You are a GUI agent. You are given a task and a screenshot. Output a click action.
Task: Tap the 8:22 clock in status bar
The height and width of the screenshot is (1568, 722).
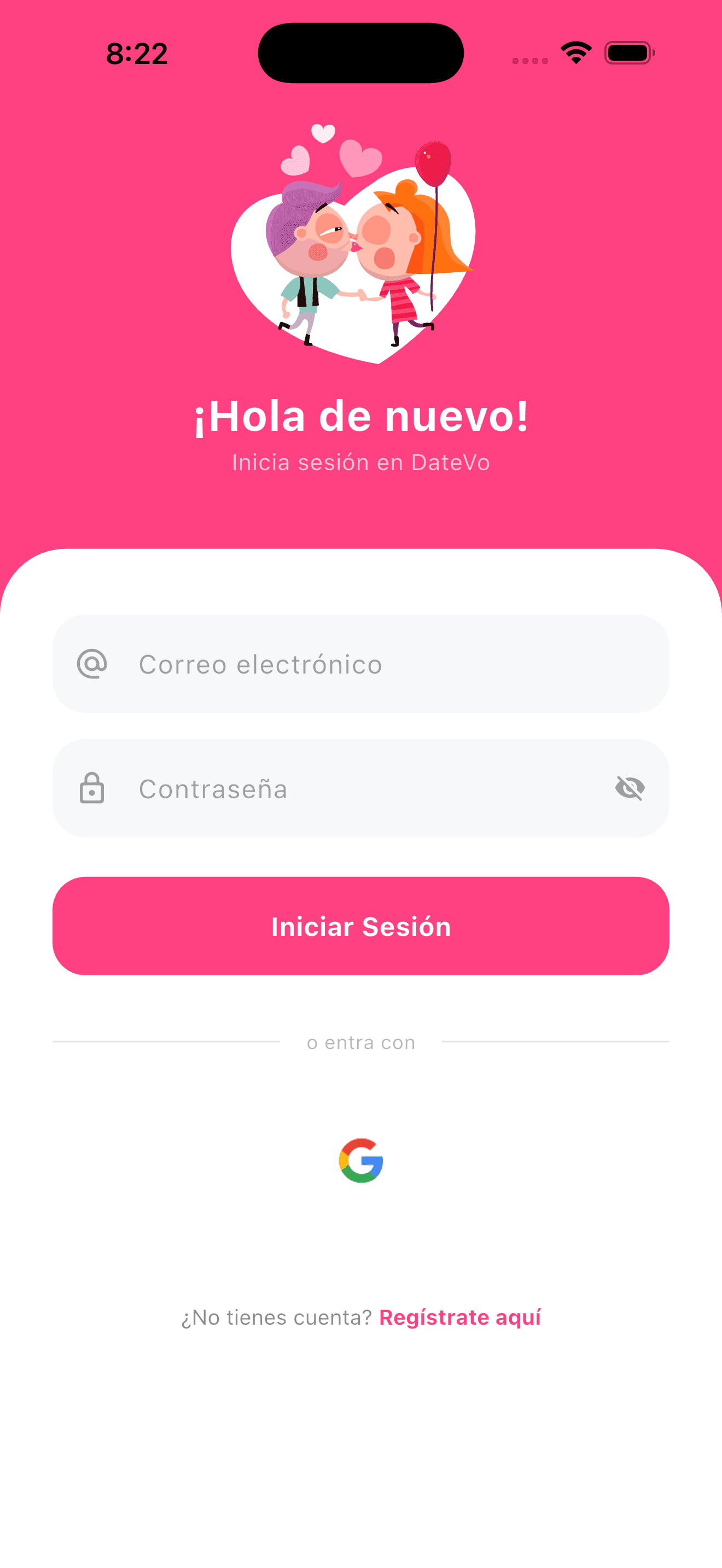pos(136,54)
